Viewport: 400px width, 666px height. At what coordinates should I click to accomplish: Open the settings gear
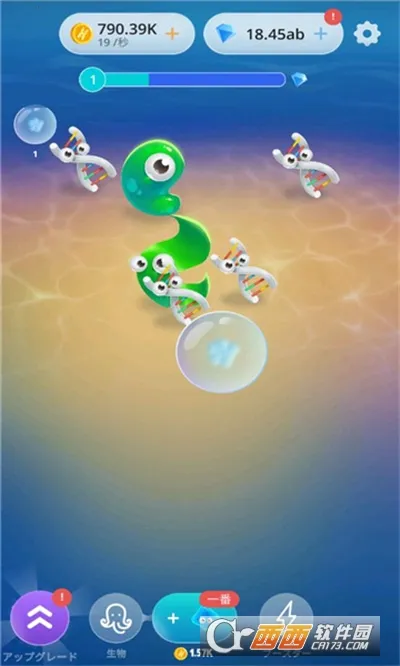click(x=367, y=34)
